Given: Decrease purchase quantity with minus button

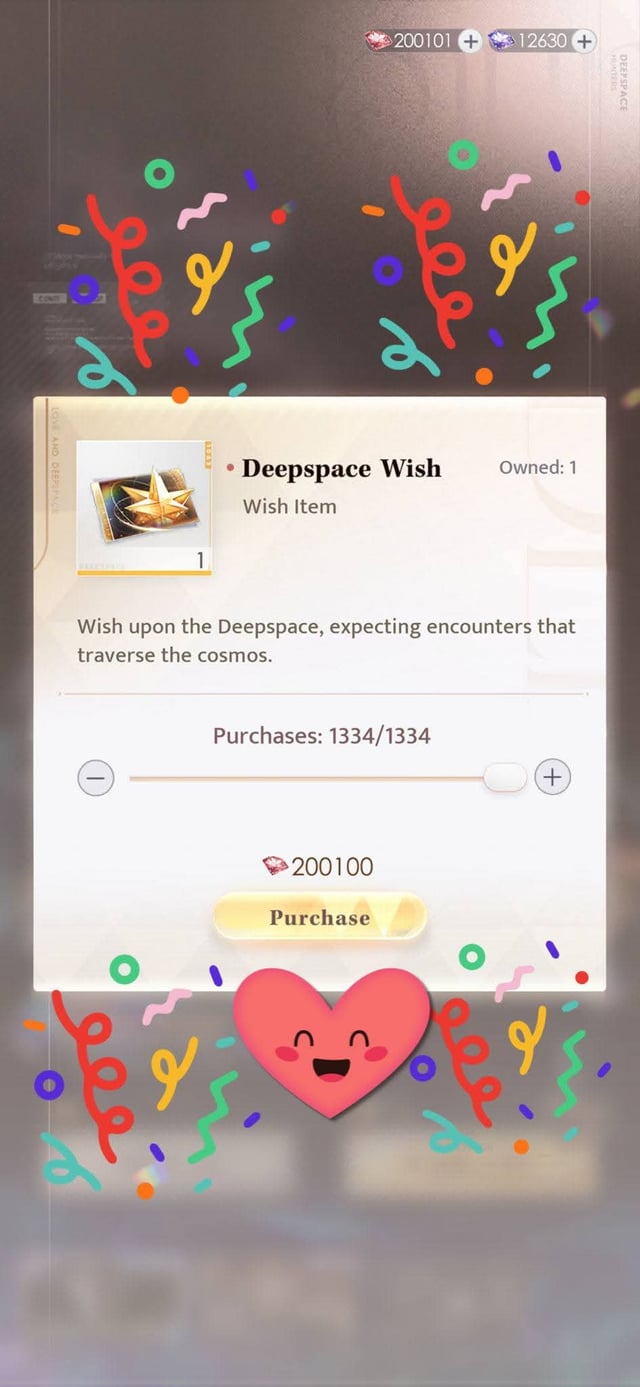Looking at the screenshot, I should (96, 777).
